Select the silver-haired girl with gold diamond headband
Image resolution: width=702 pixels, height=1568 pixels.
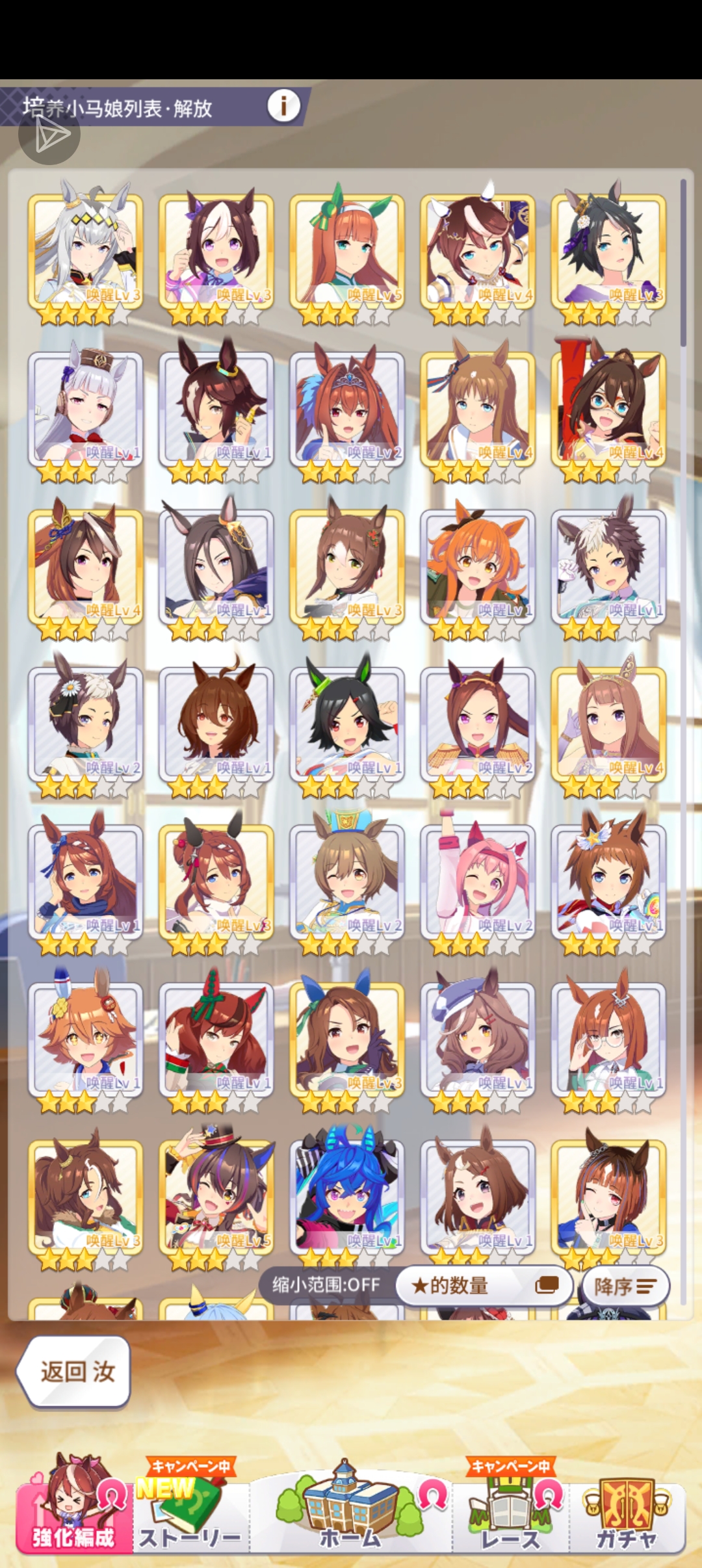(85, 250)
